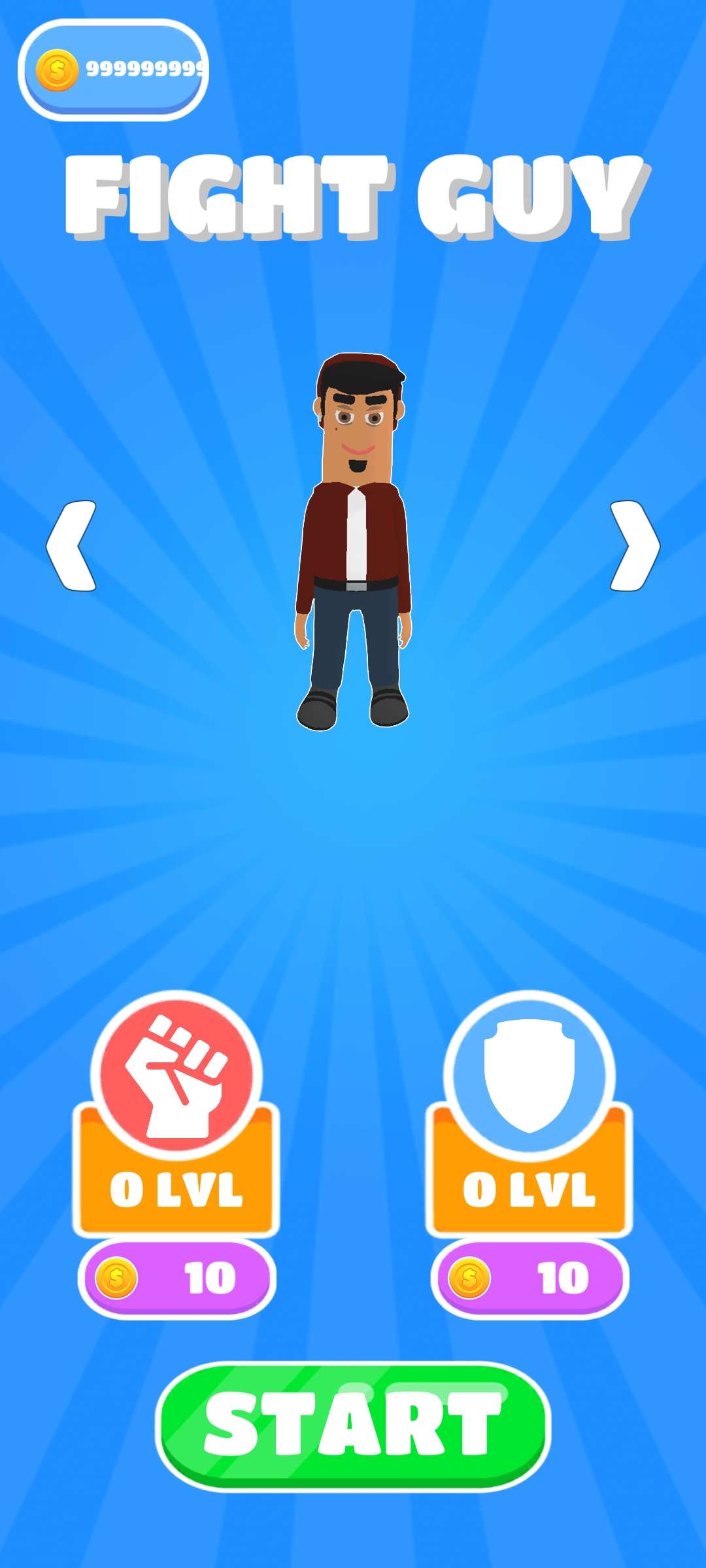Start the fight with the green START button
The width and height of the screenshot is (706, 1568).
[353, 1426]
